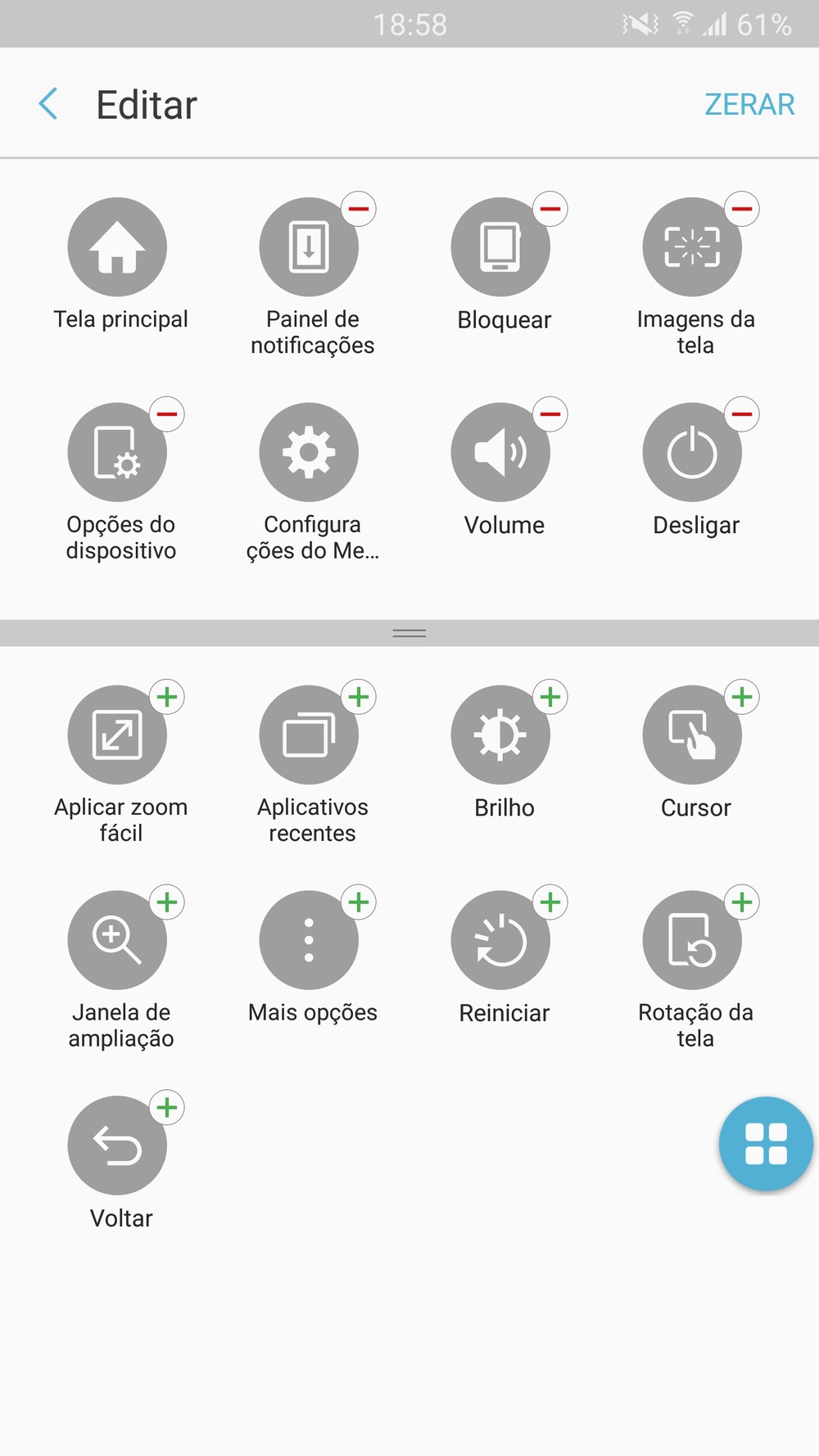
Task: Remove Opções do dispositivo item
Action: click(x=167, y=414)
